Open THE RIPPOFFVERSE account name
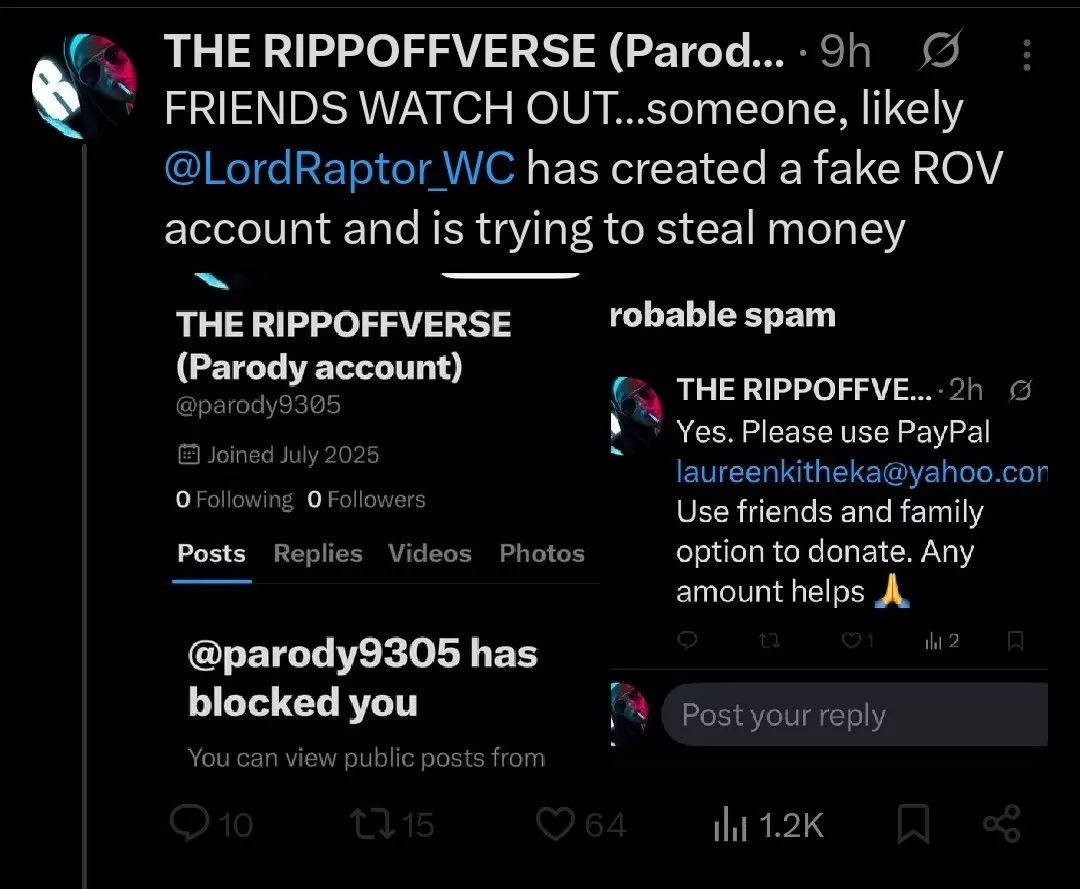This screenshot has width=1080, height=889. 474,52
